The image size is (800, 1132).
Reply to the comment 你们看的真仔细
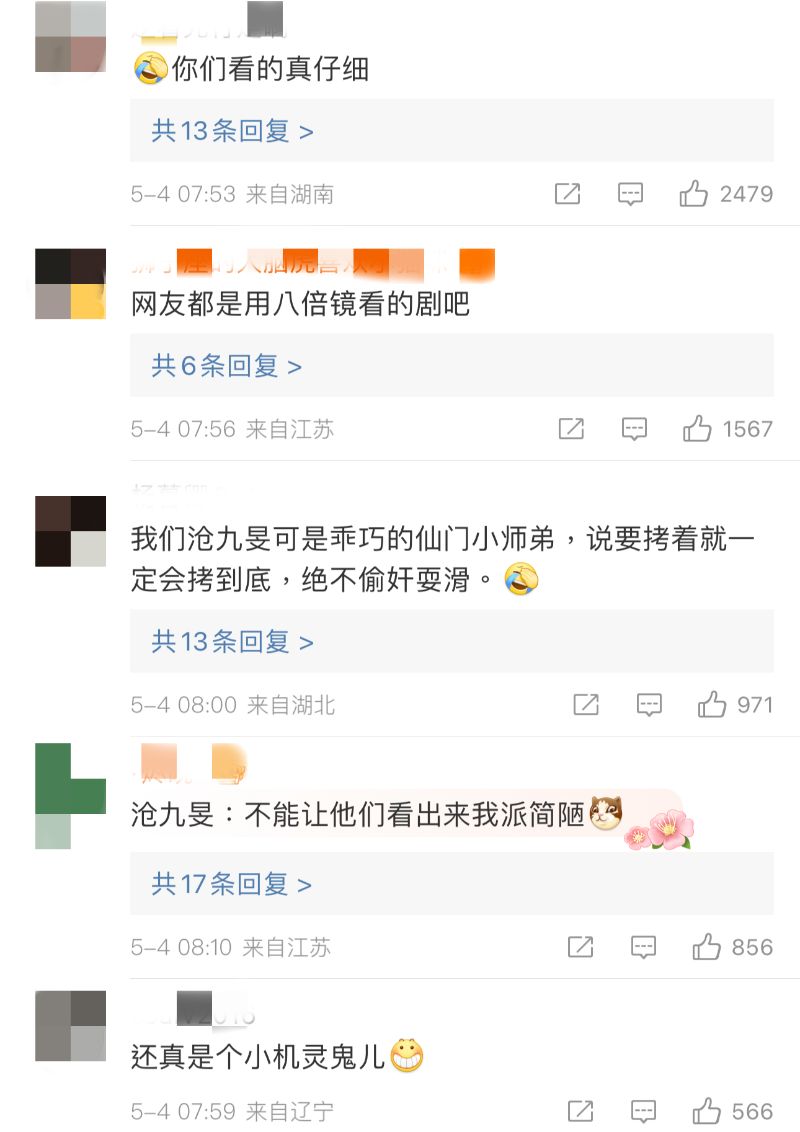[x=630, y=194]
